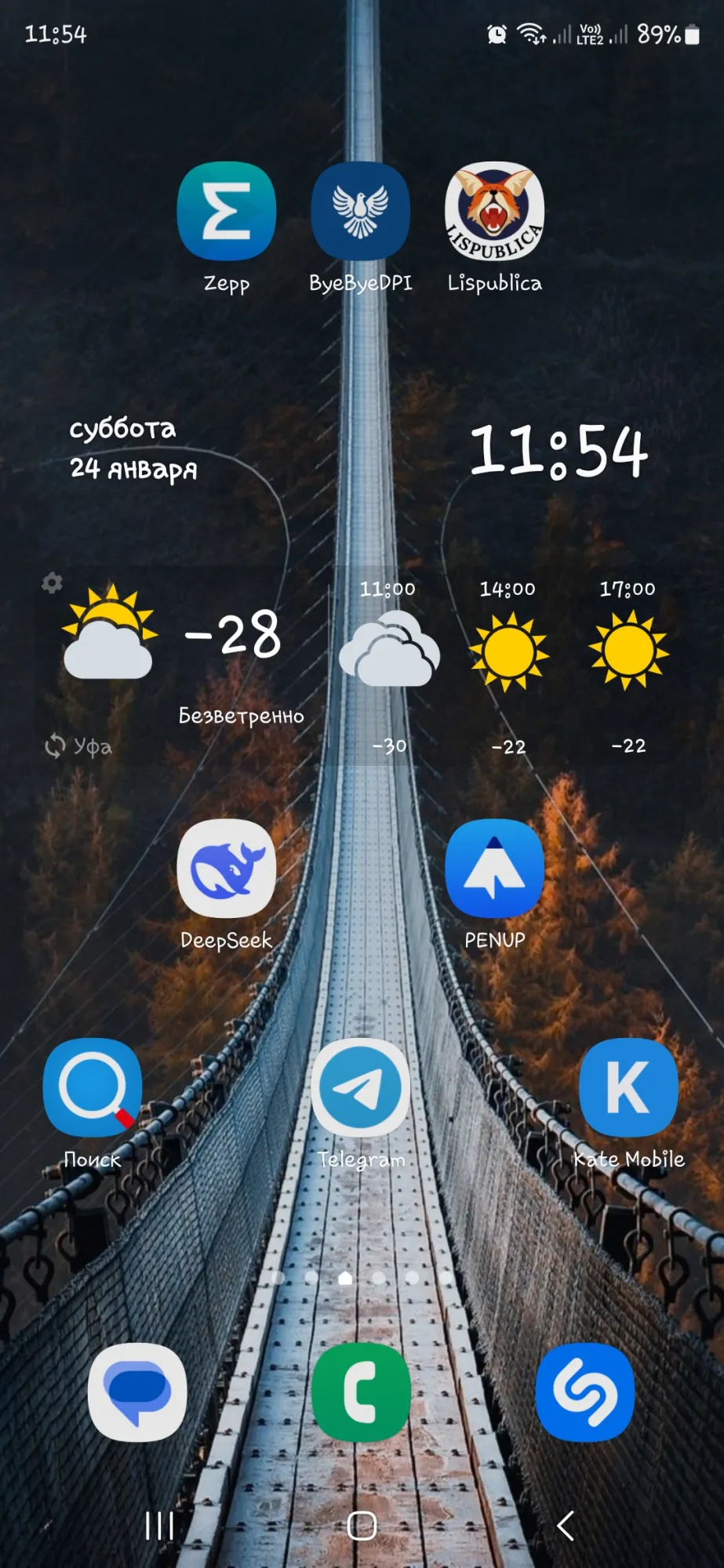The width and height of the screenshot is (724, 1568).
Task: Open the Поиск search app
Action: pyautogui.click(x=93, y=1087)
